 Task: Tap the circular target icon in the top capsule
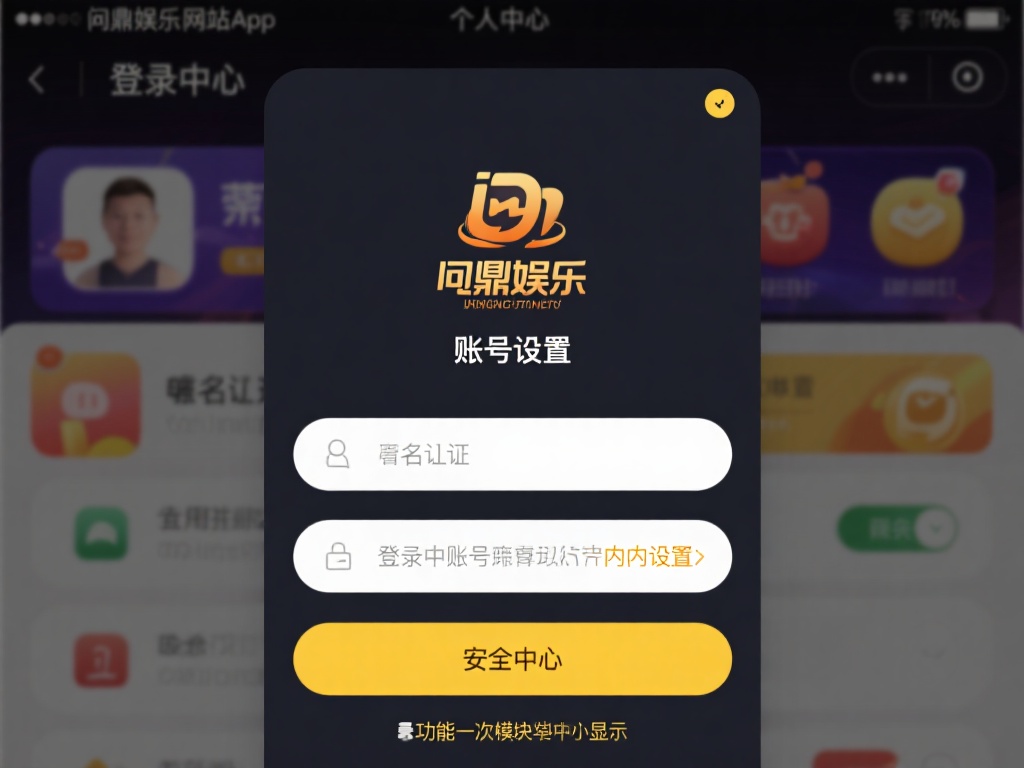pyautogui.click(x=967, y=78)
